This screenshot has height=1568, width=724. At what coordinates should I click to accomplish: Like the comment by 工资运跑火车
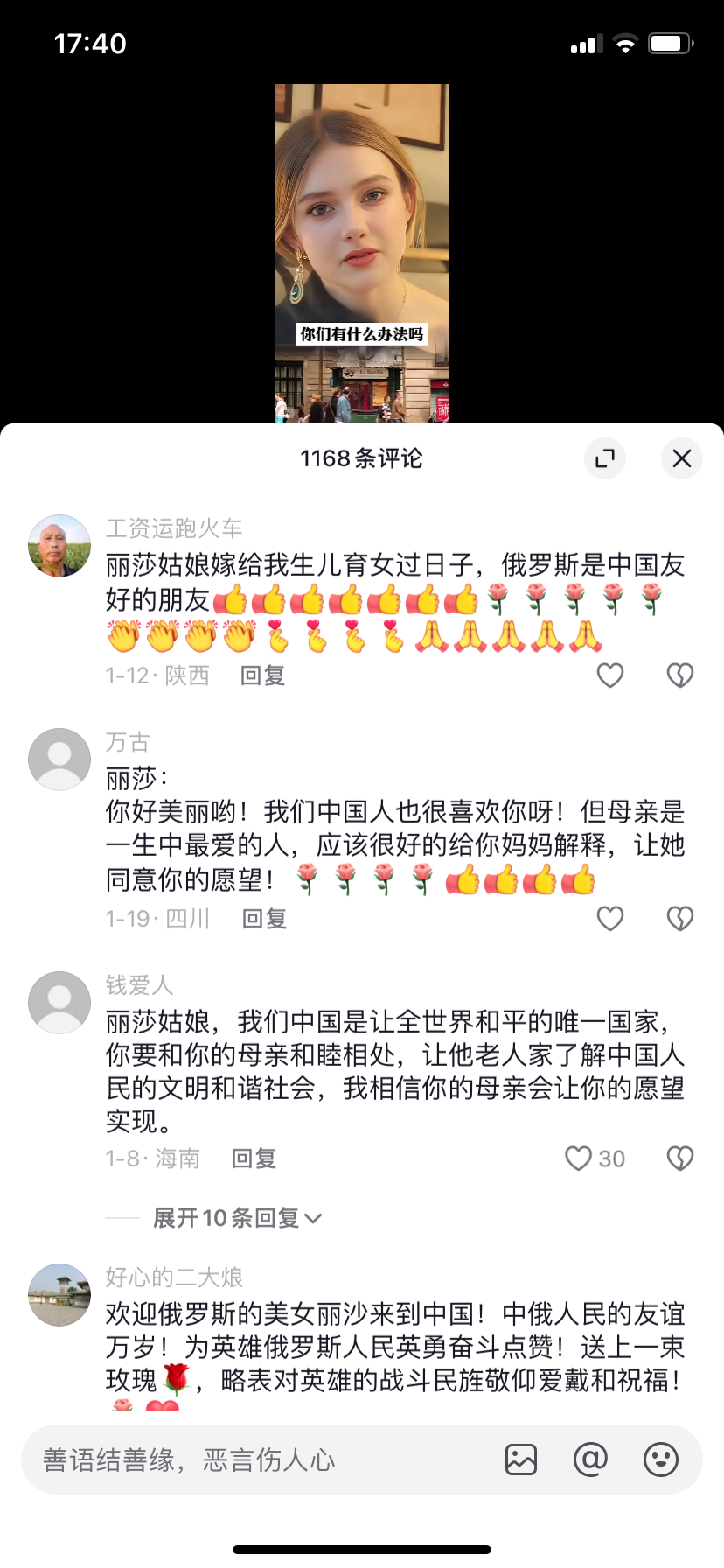[609, 675]
